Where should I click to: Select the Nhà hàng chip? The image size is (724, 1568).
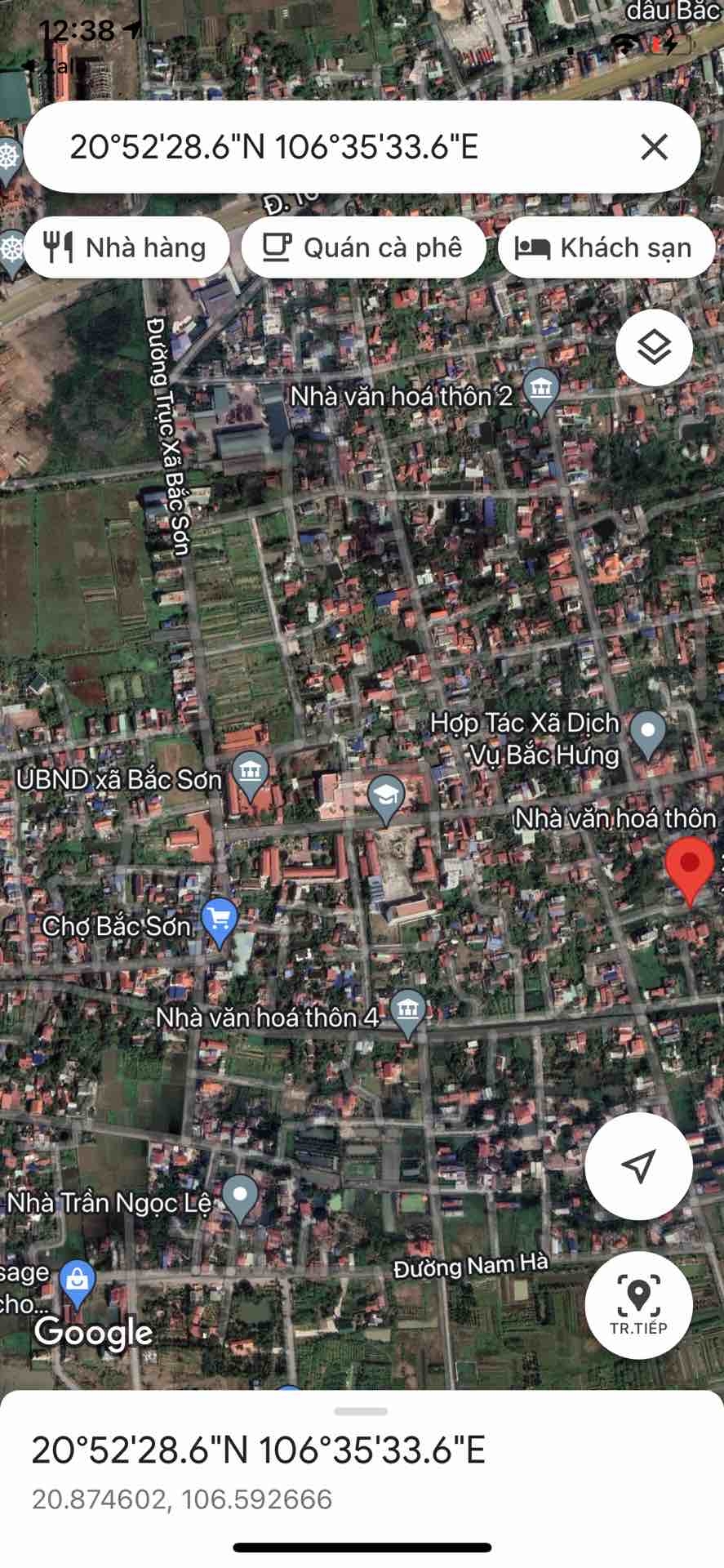[127, 247]
